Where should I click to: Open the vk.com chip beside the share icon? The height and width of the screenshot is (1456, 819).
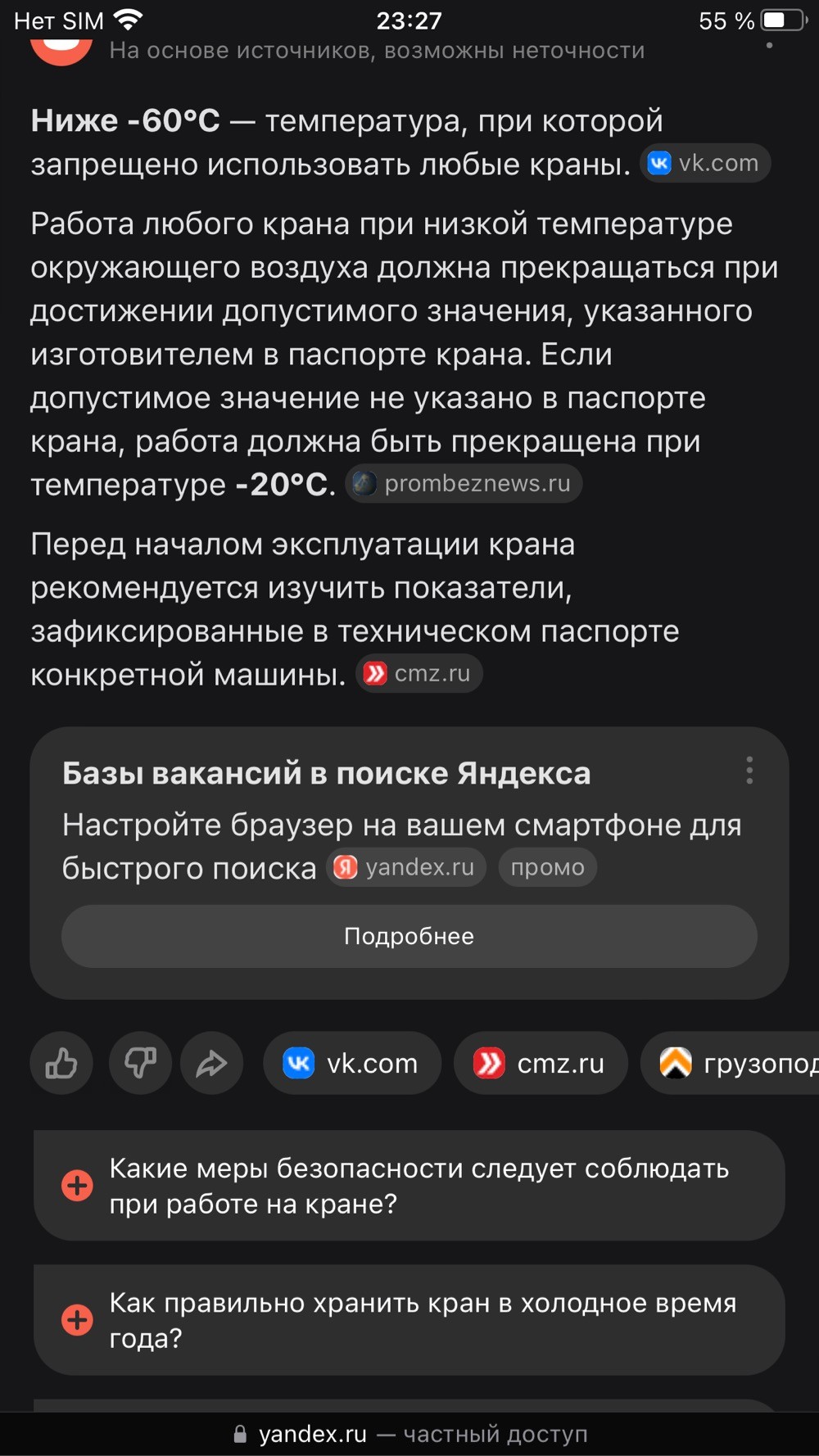pyautogui.click(x=352, y=1063)
